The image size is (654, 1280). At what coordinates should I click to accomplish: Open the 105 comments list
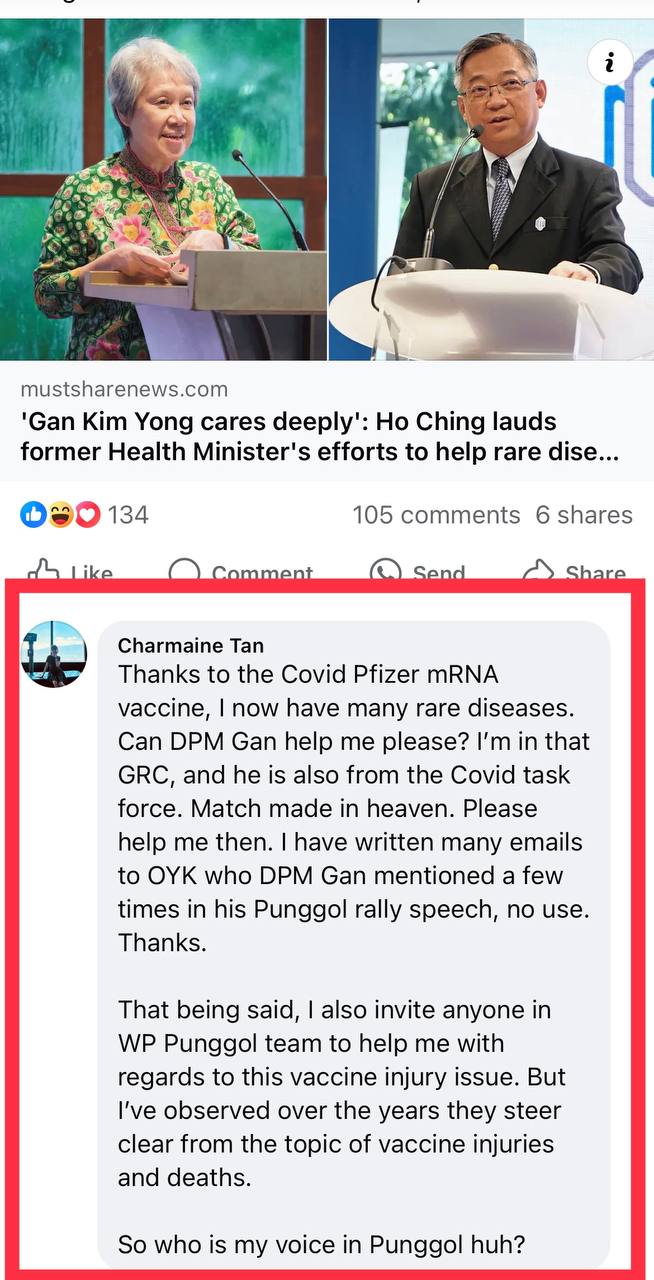[x=436, y=515]
